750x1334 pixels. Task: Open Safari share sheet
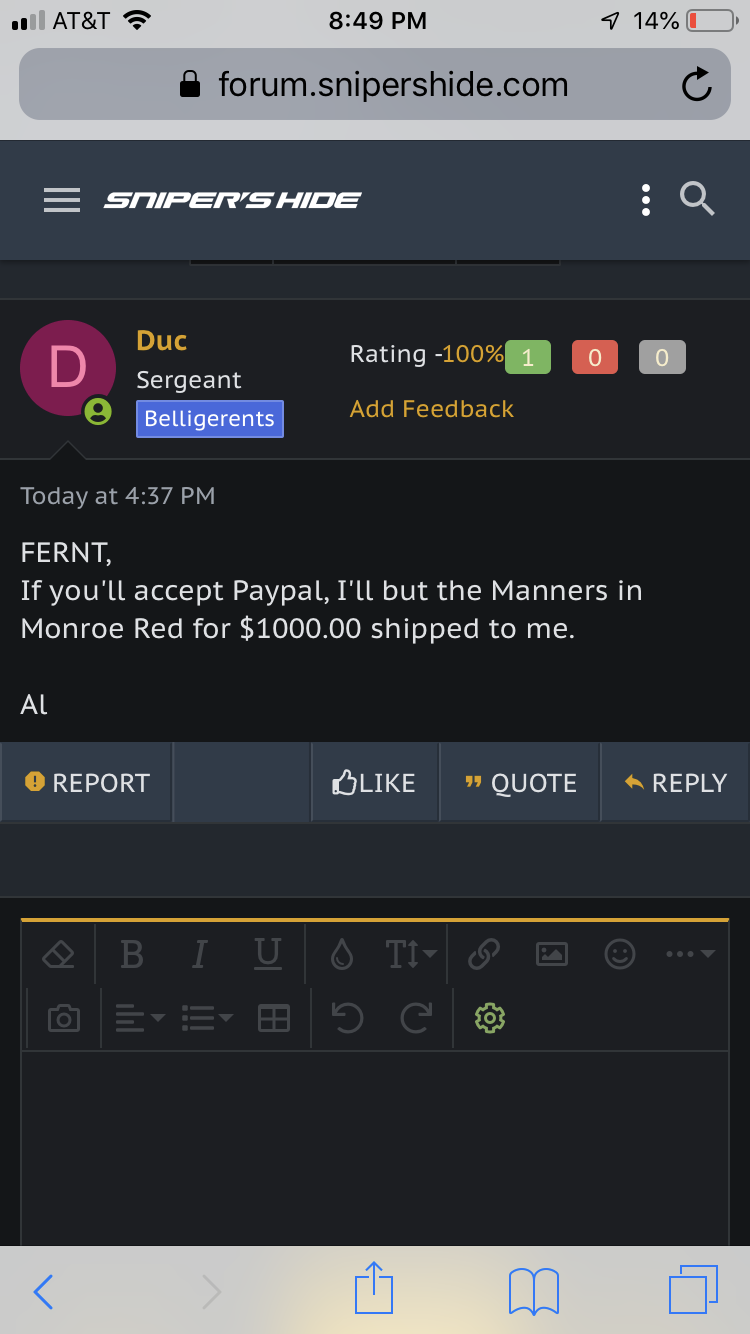point(374,1288)
